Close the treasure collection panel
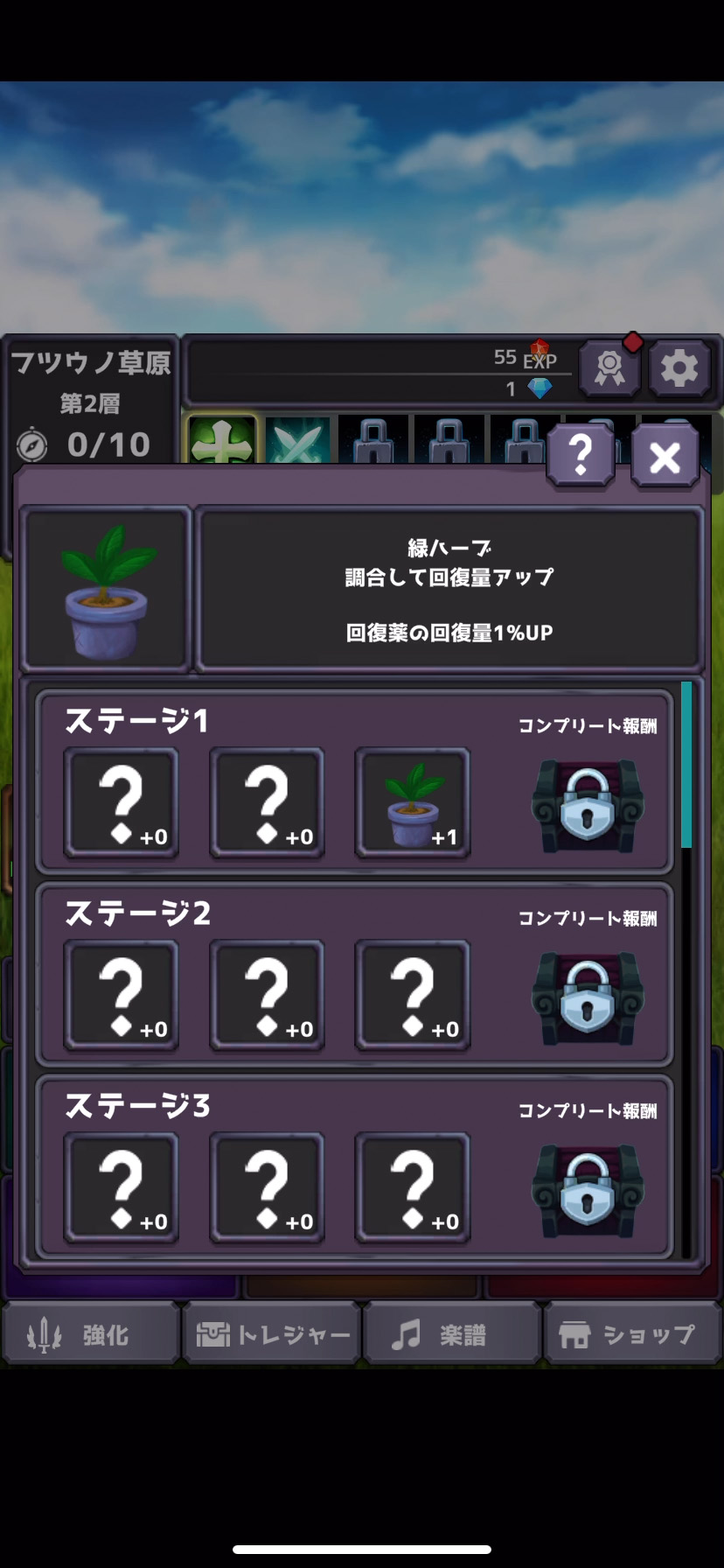This screenshot has height=1568, width=724. pos(665,456)
